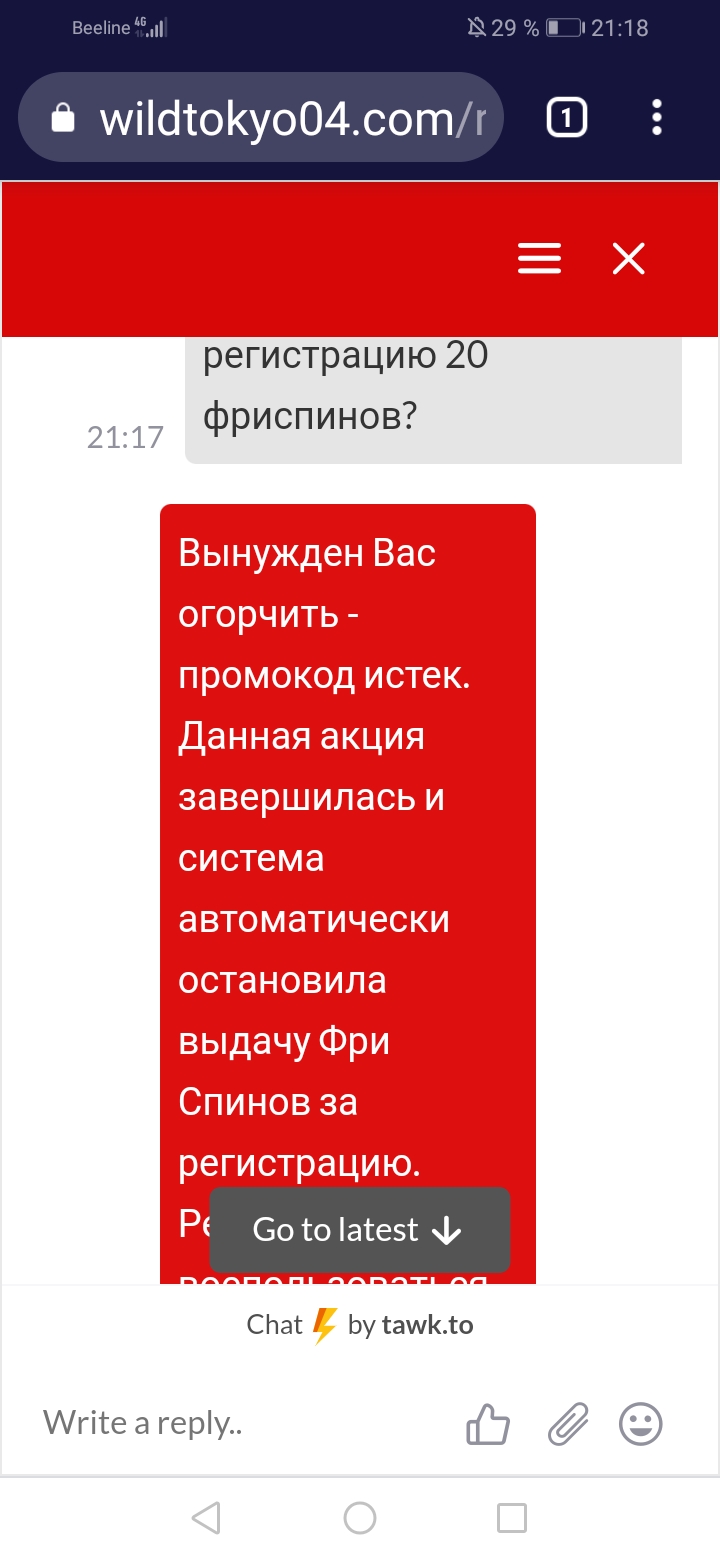Focus the Write a reply field

[x=240, y=1423]
